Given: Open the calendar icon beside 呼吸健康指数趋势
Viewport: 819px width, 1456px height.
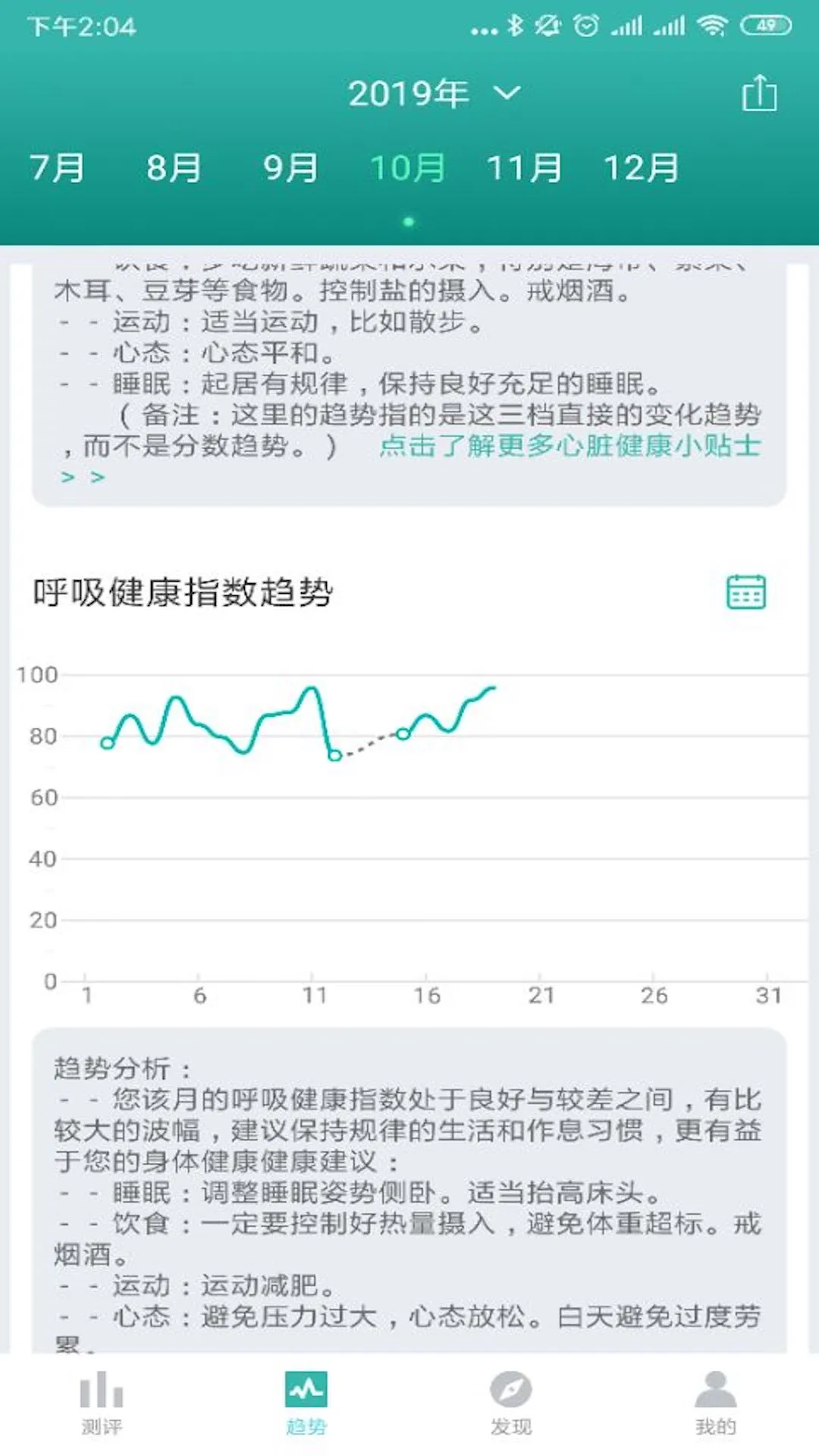Looking at the screenshot, I should tap(746, 592).
